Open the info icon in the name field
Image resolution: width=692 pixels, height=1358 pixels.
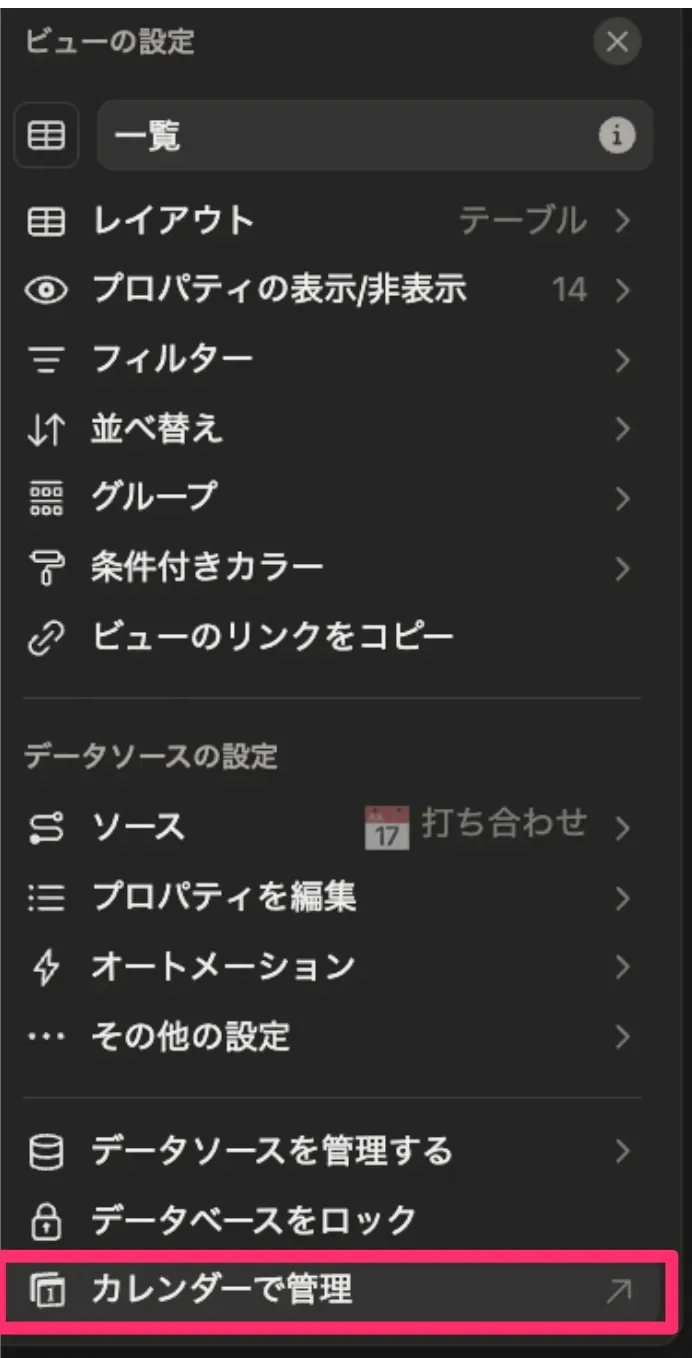617,135
